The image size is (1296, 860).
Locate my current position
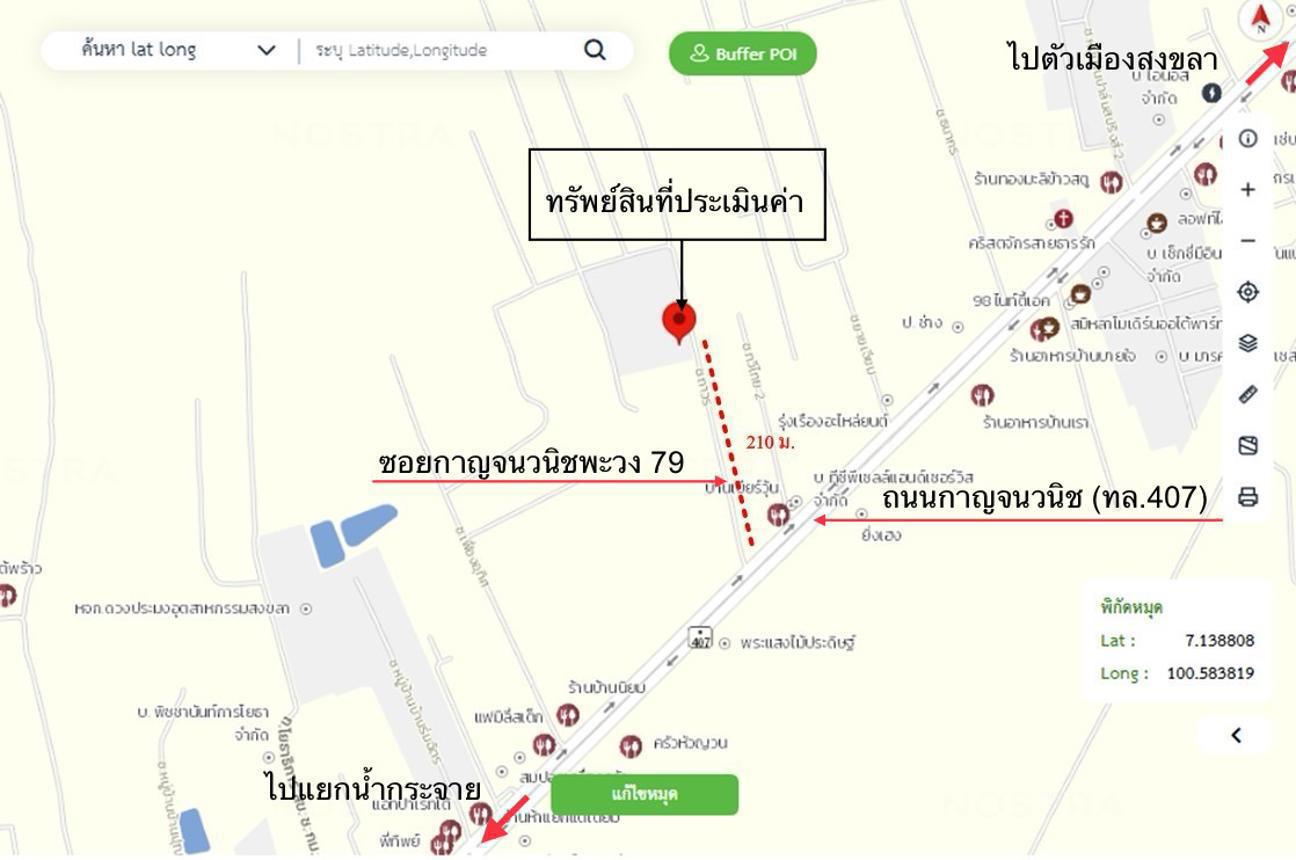click(1247, 292)
